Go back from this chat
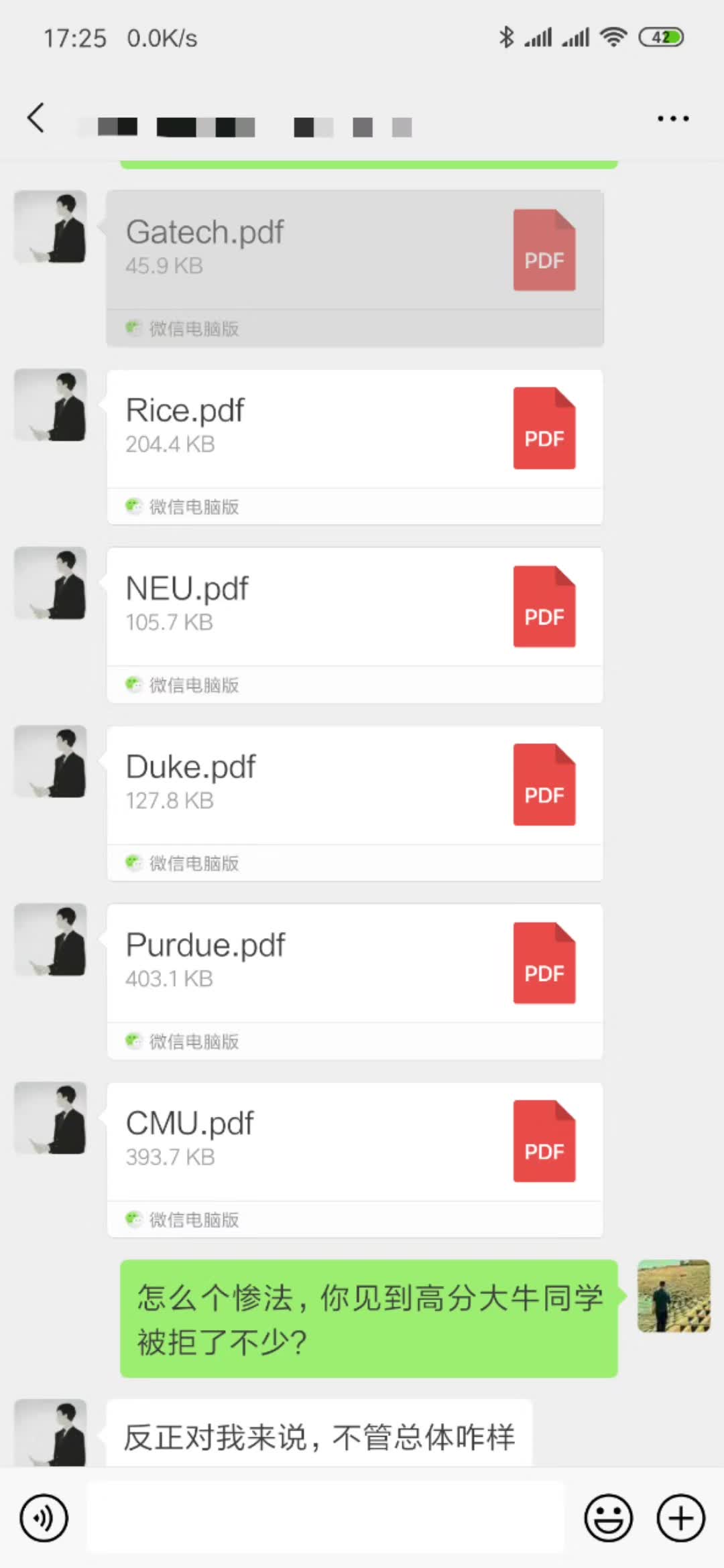Image resolution: width=724 pixels, height=1568 pixels. [x=36, y=118]
